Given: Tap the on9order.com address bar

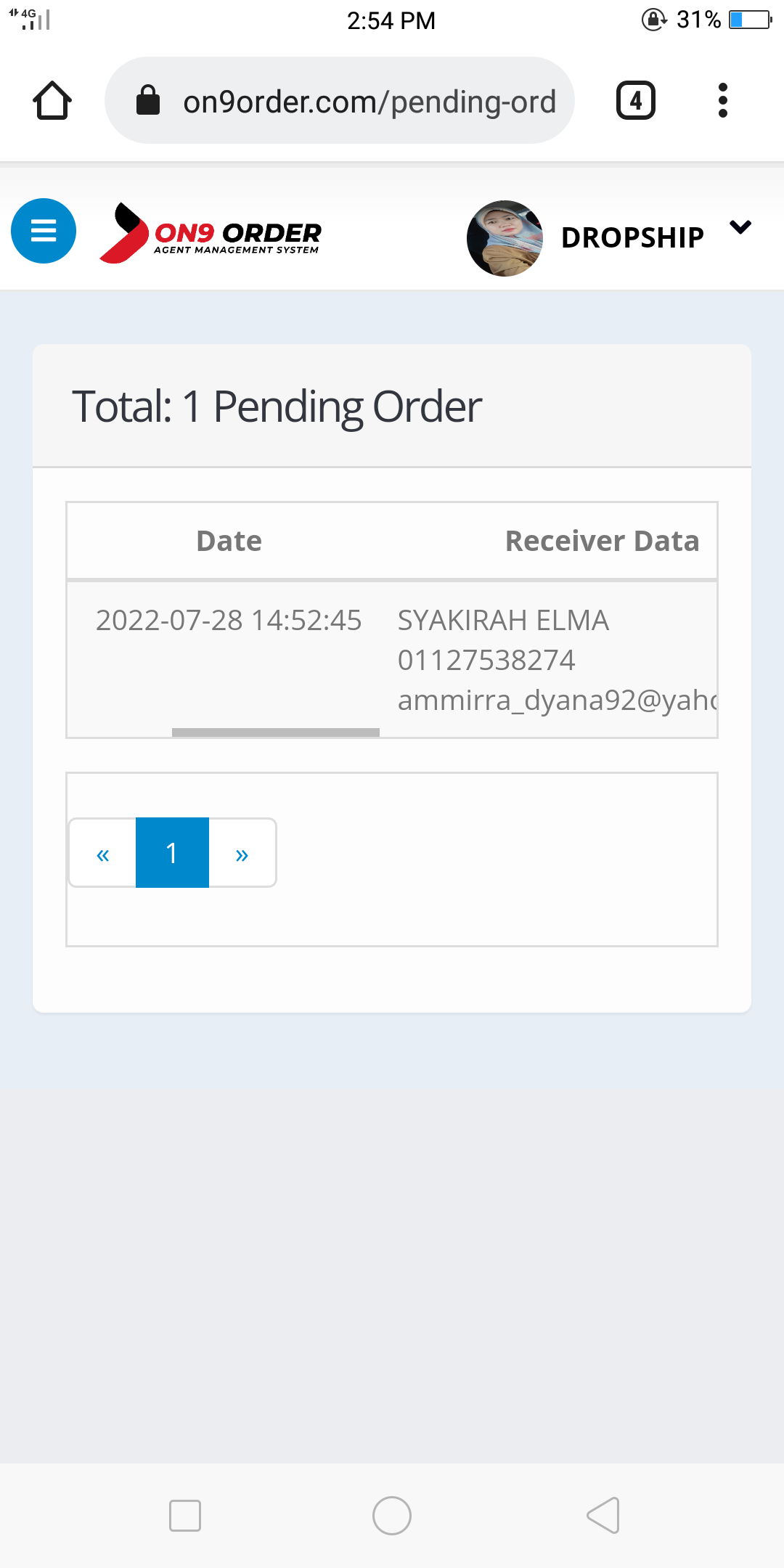Looking at the screenshot, I should pyautogui.click(x=340, y=100).
